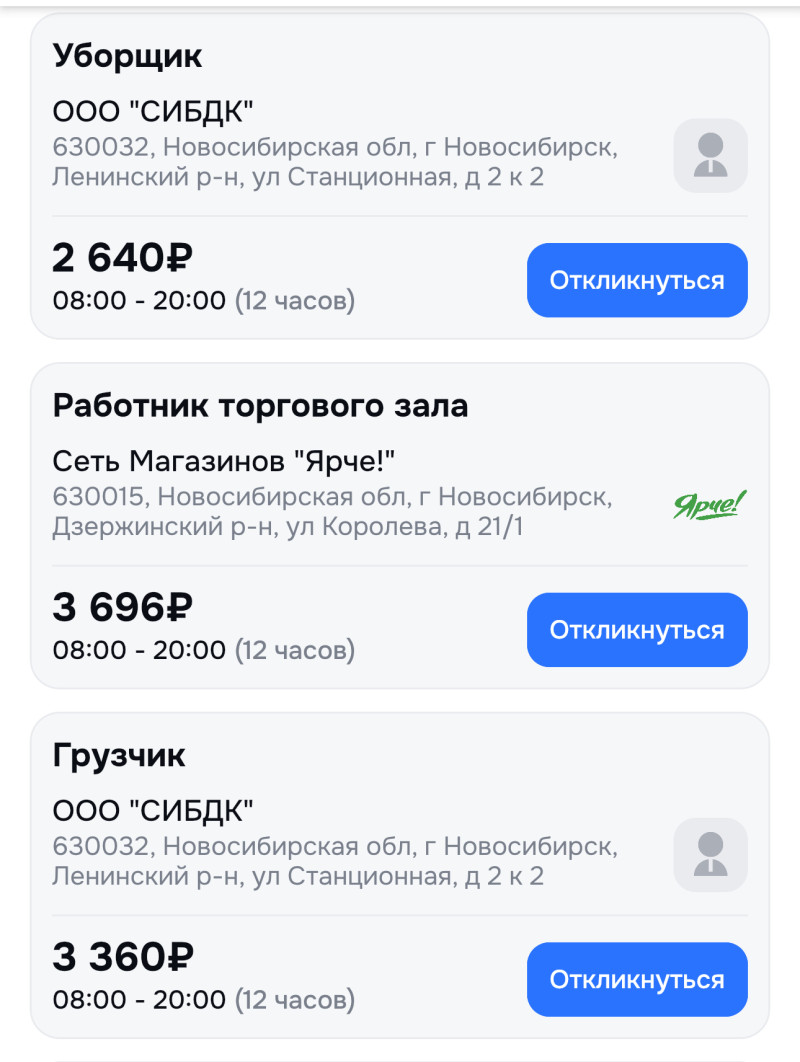Respond to the Грузчик vacancy

637,979
